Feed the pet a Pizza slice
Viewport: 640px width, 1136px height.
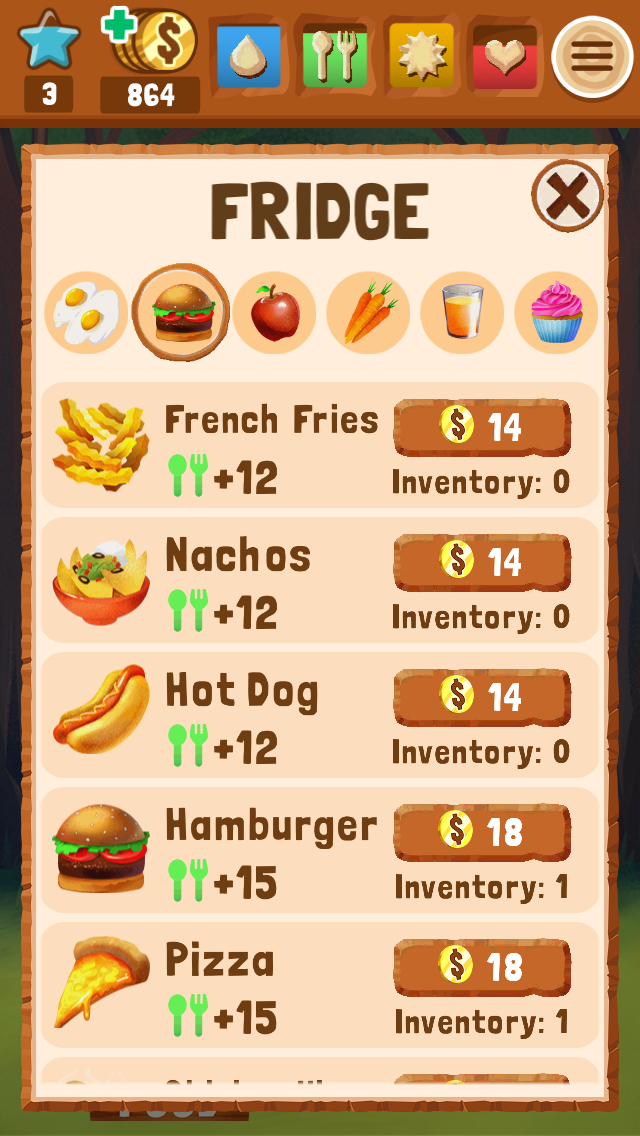point(101,983)
